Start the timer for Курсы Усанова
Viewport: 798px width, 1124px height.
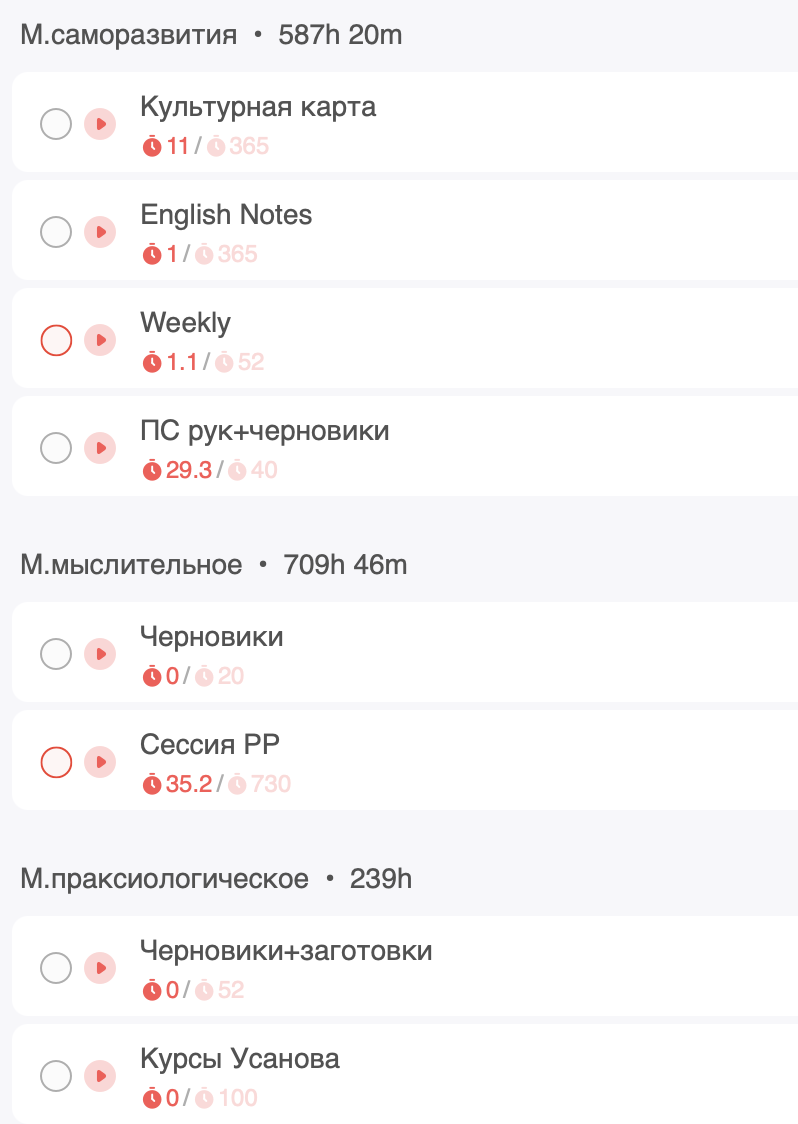(100, 1076)
